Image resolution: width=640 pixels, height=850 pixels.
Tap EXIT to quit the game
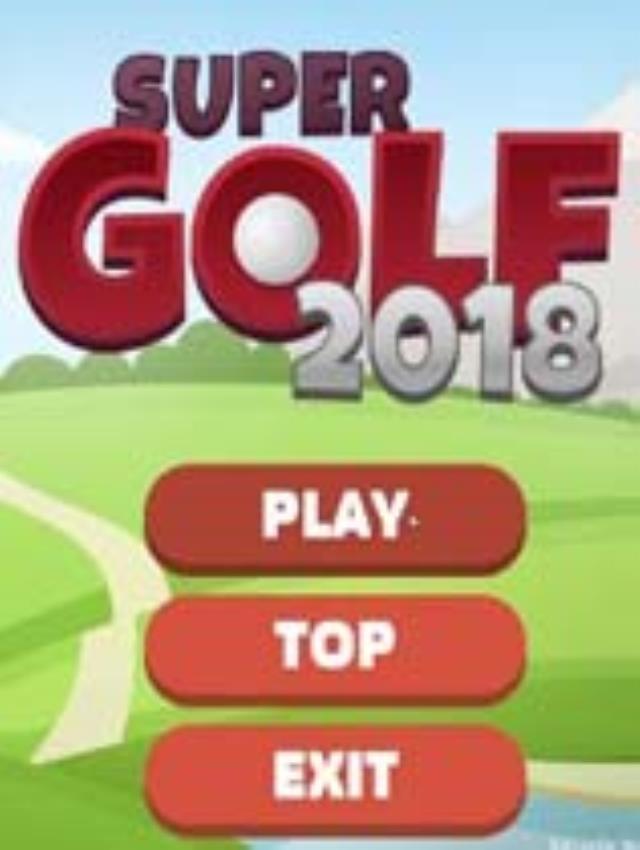coord(335,776)
